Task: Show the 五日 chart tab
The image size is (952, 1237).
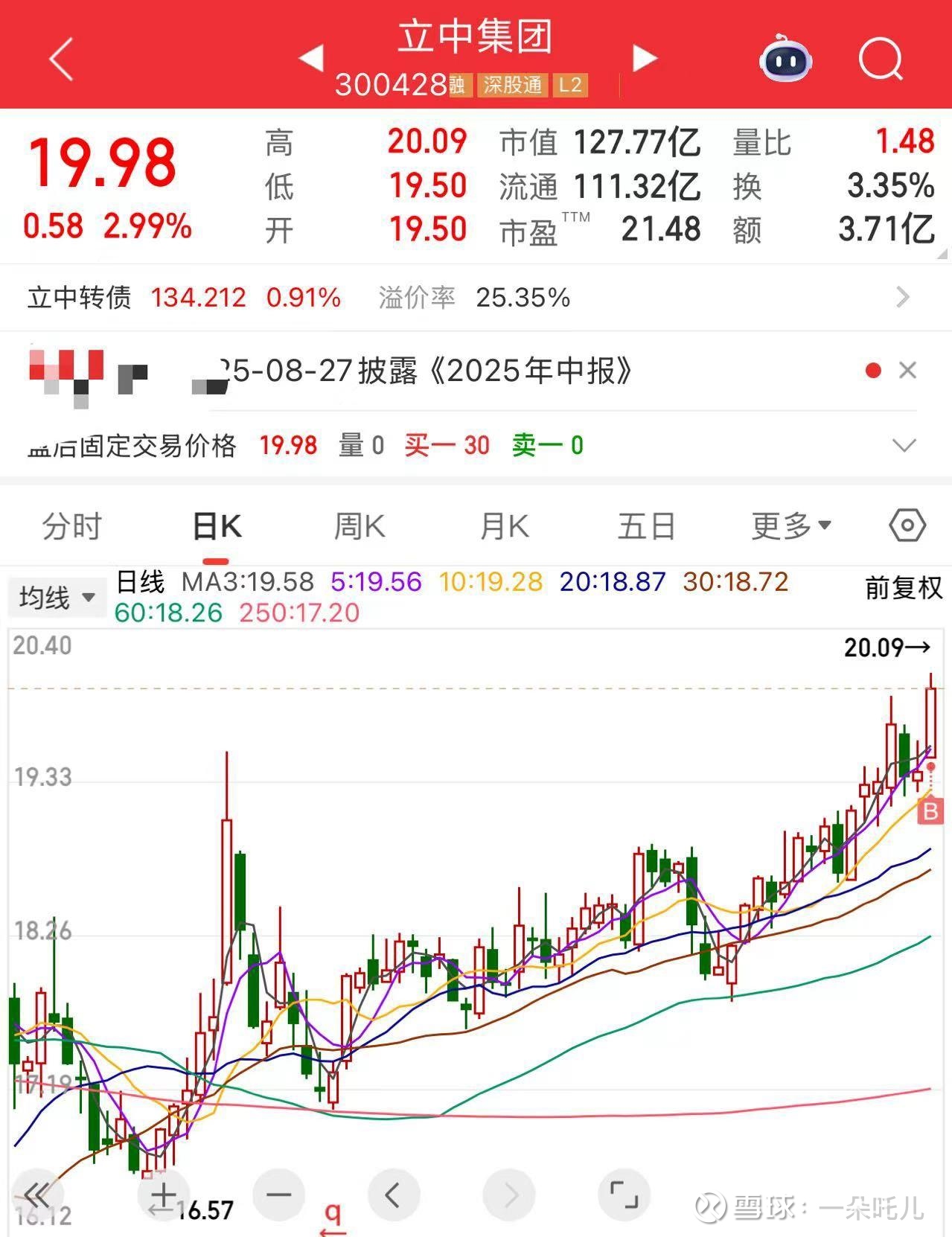Action: 646,527
